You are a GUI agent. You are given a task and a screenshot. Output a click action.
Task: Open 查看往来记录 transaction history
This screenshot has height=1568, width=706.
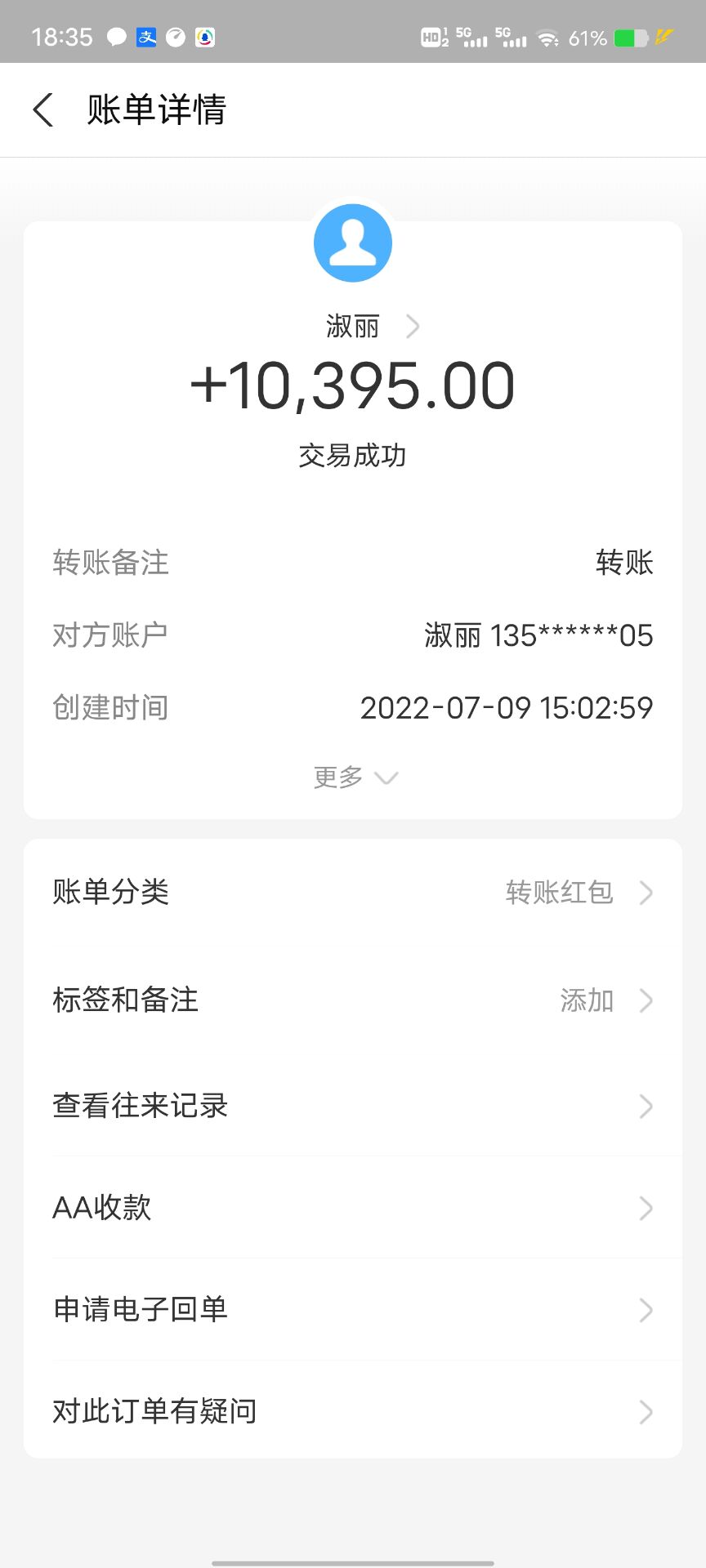[x=353, y=1107]
